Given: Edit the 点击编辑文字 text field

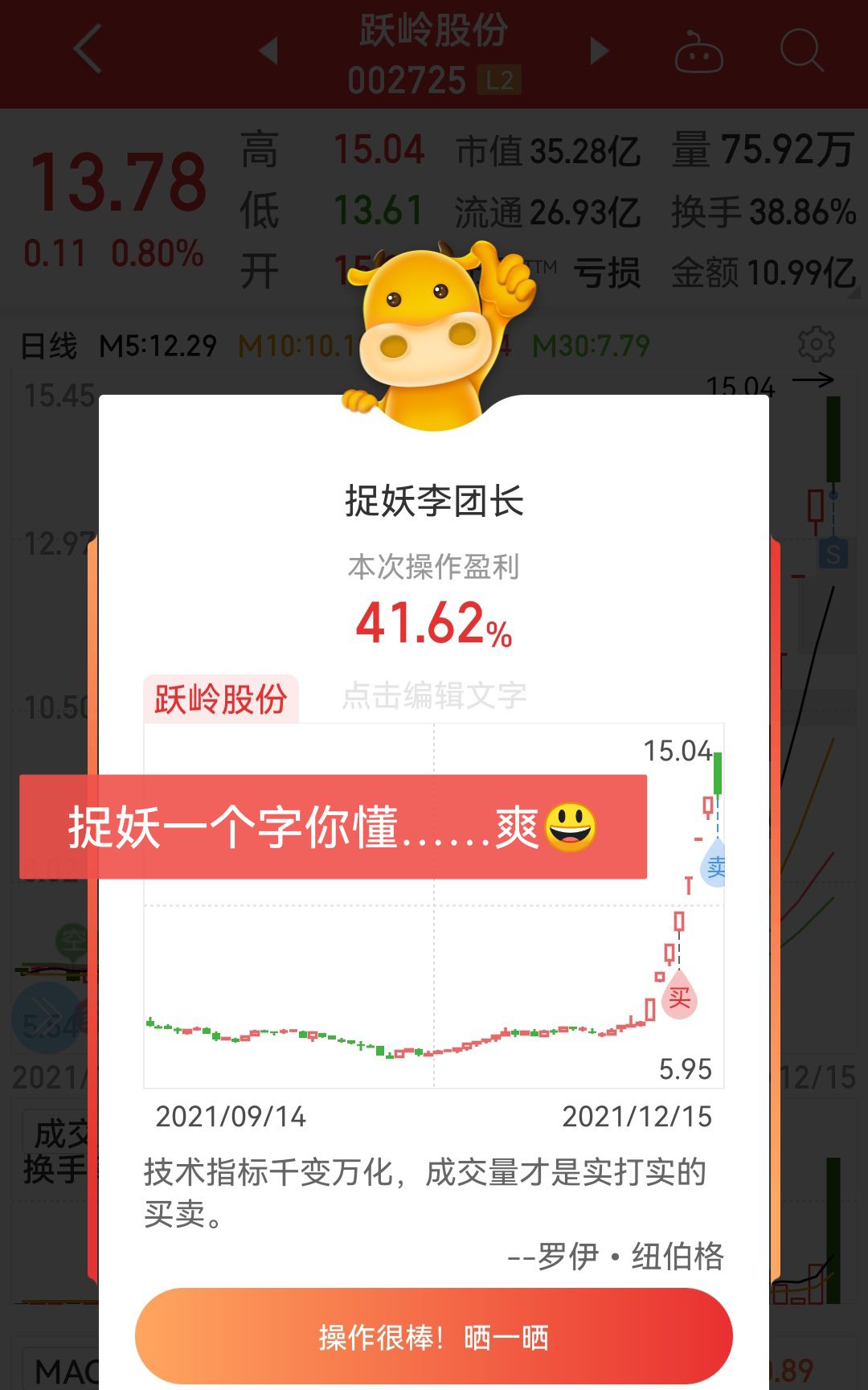Looking at the screenshot, I should coord(434,695).
